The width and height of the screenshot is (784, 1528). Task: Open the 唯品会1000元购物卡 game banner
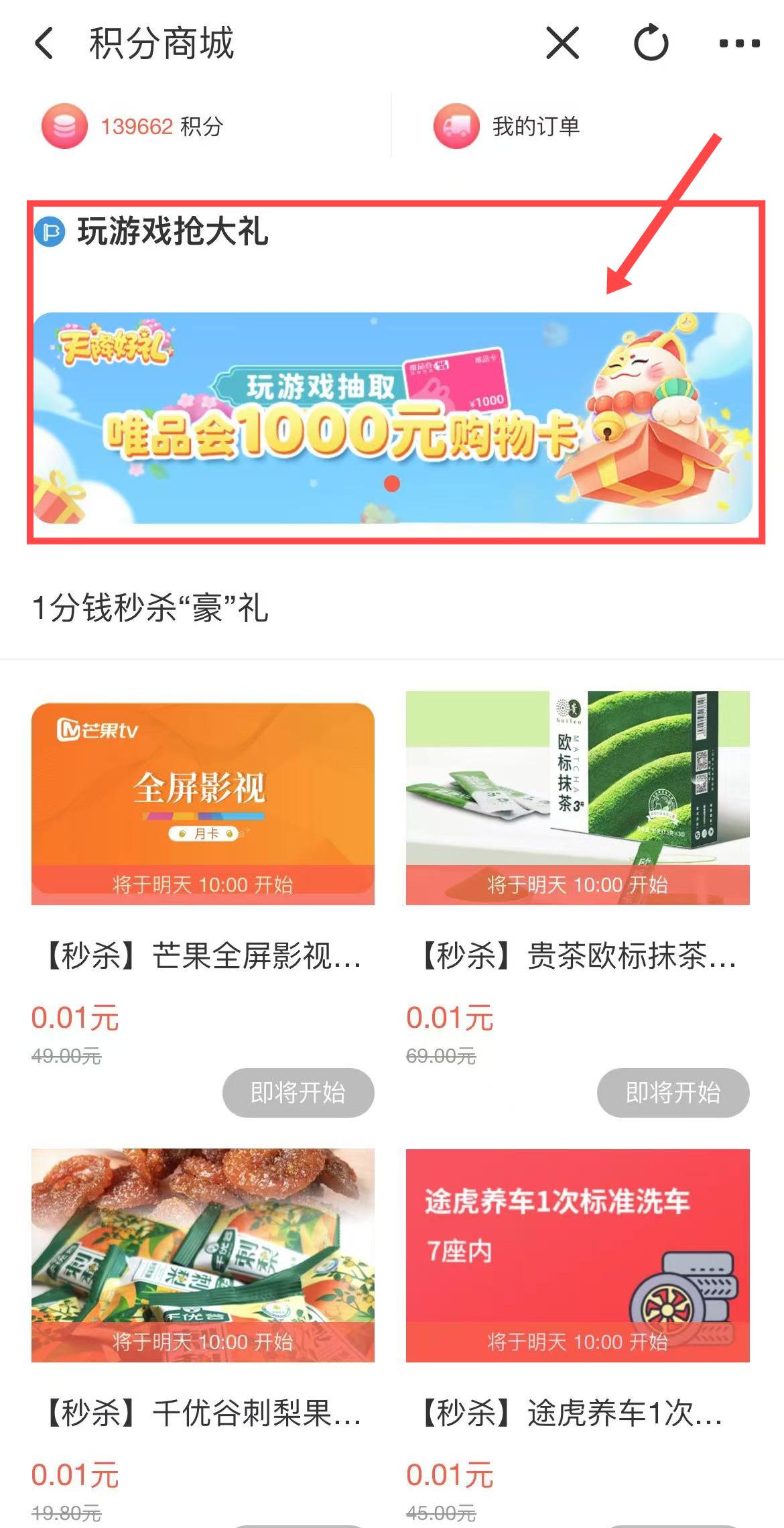393,418
